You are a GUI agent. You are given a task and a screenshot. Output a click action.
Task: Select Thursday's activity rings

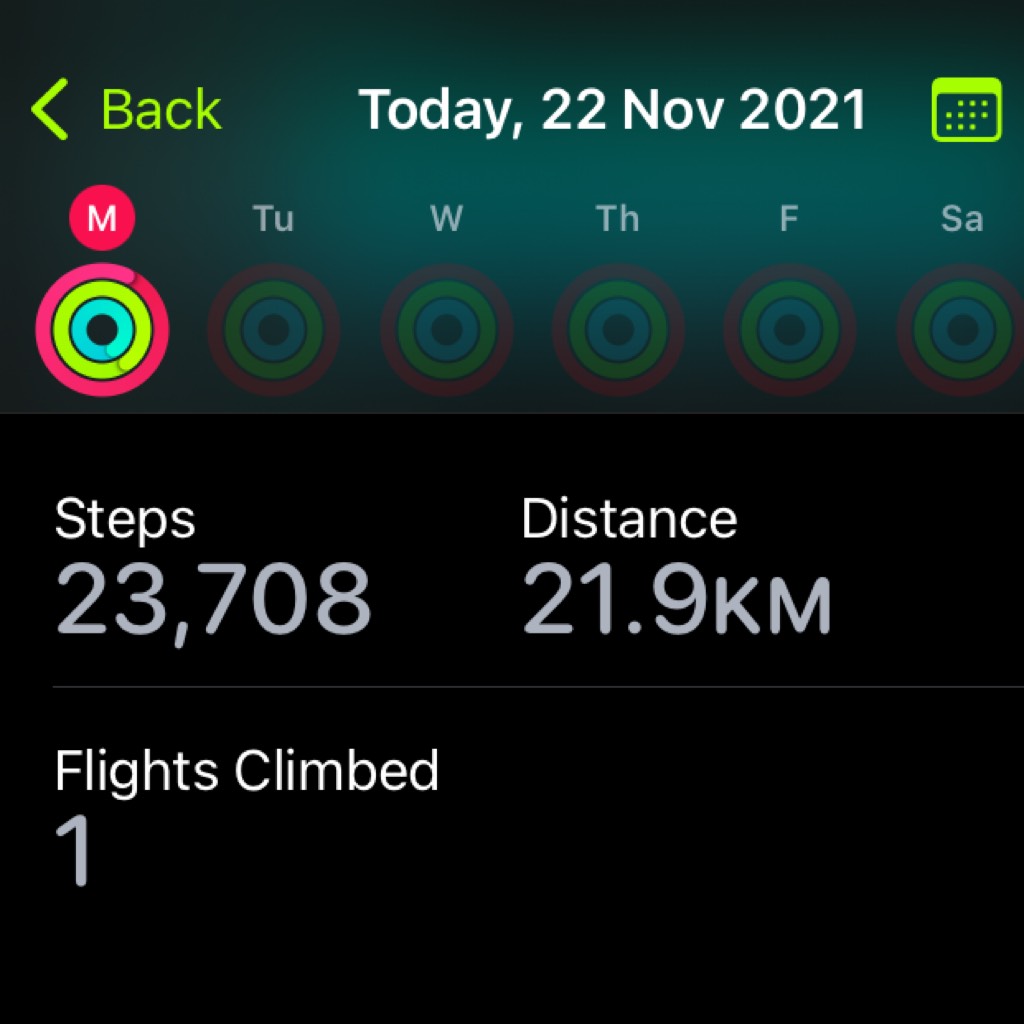click(618, 329)
